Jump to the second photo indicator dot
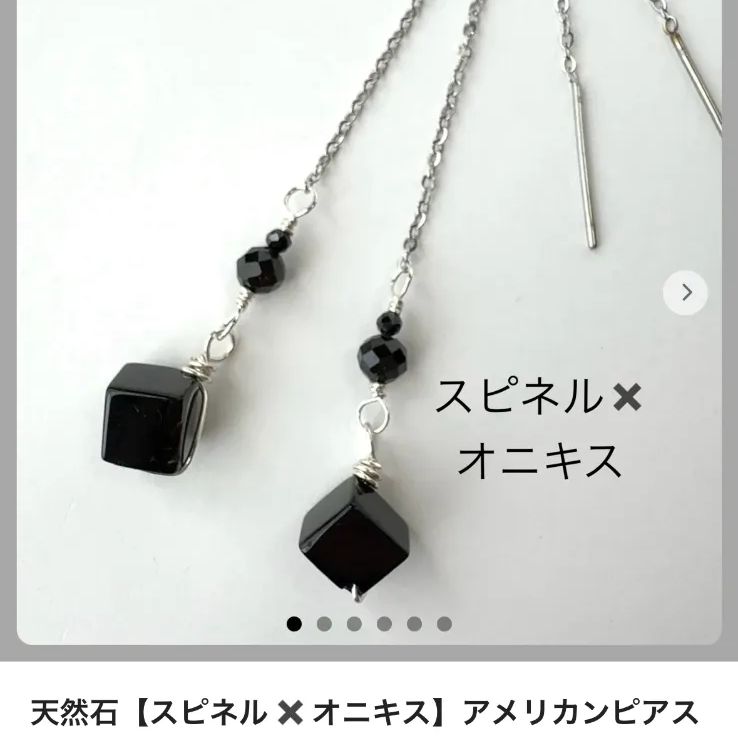This screenshot has height=738, width=738. click(x=324, y=624)
